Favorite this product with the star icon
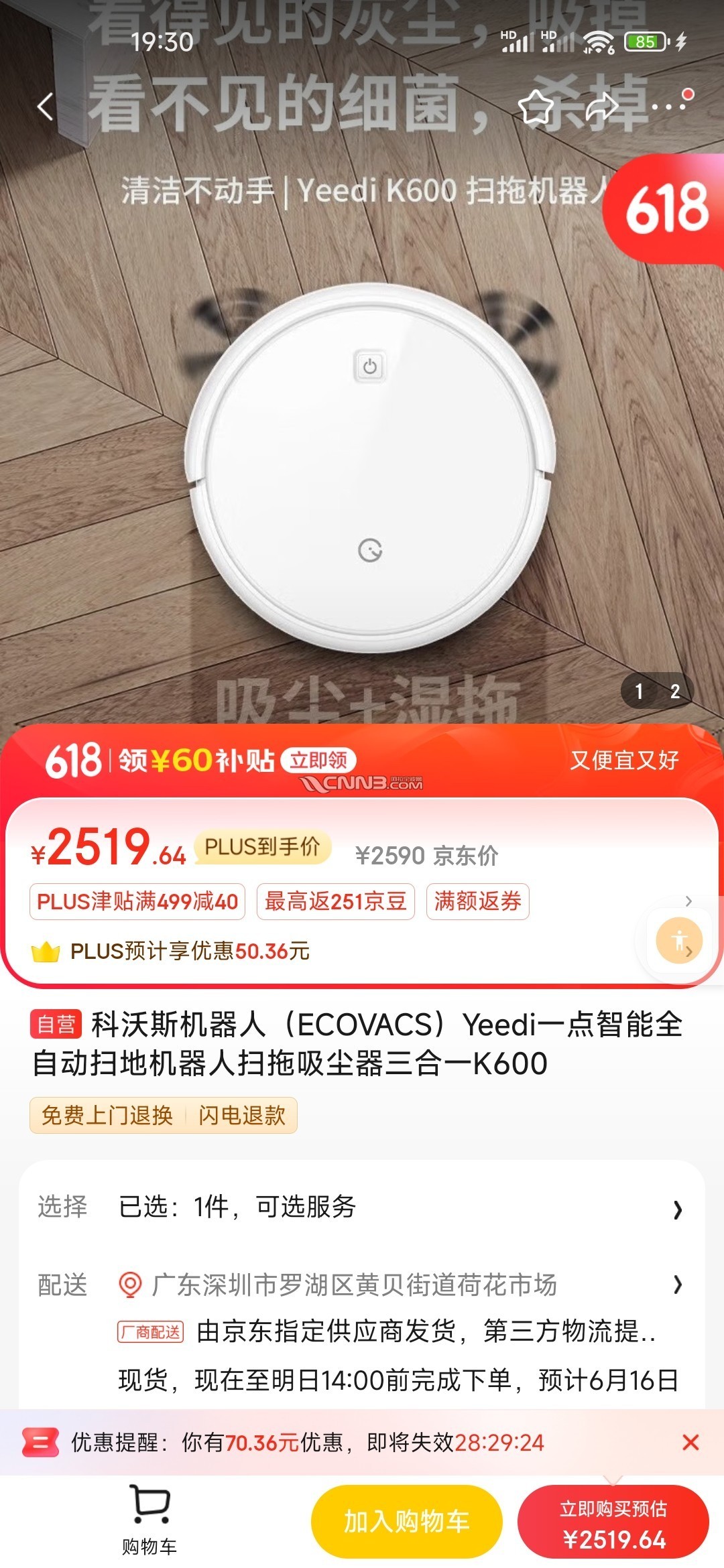Viewport: 724px width, 1568px height. coord(536,107)
